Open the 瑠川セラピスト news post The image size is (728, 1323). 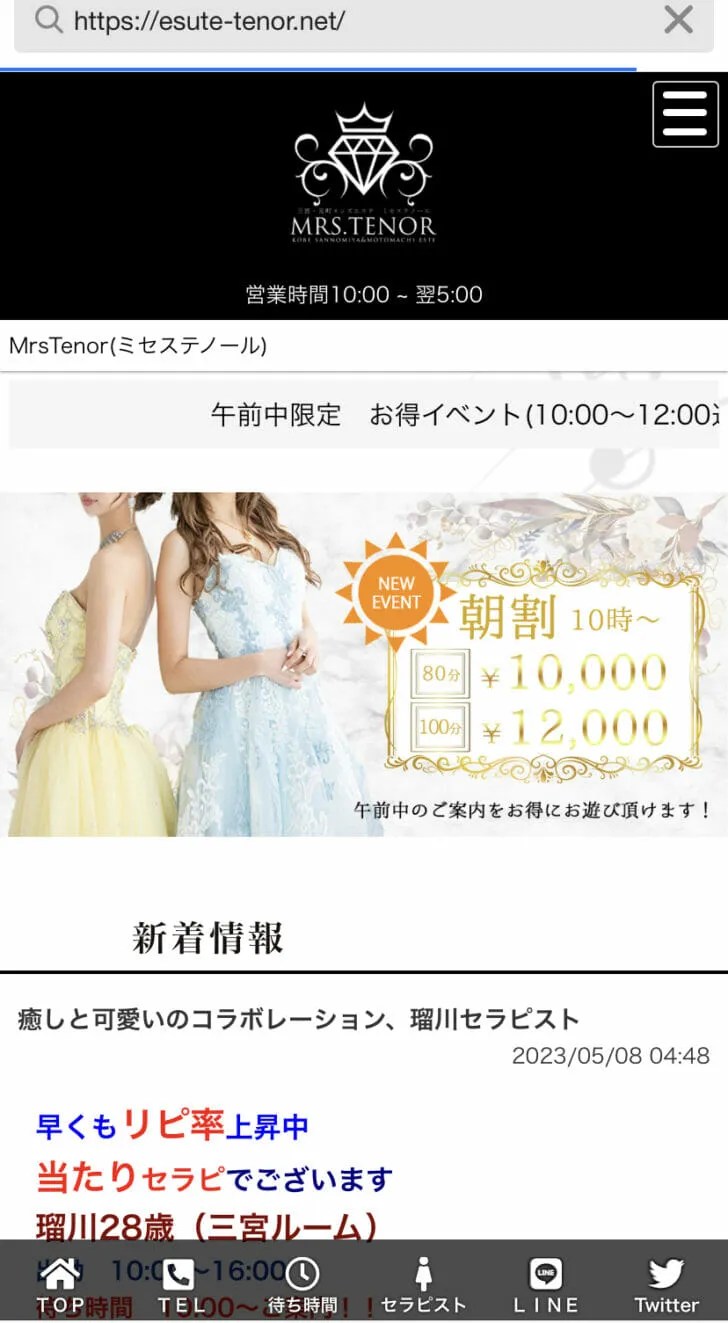tap(299, 1019)
